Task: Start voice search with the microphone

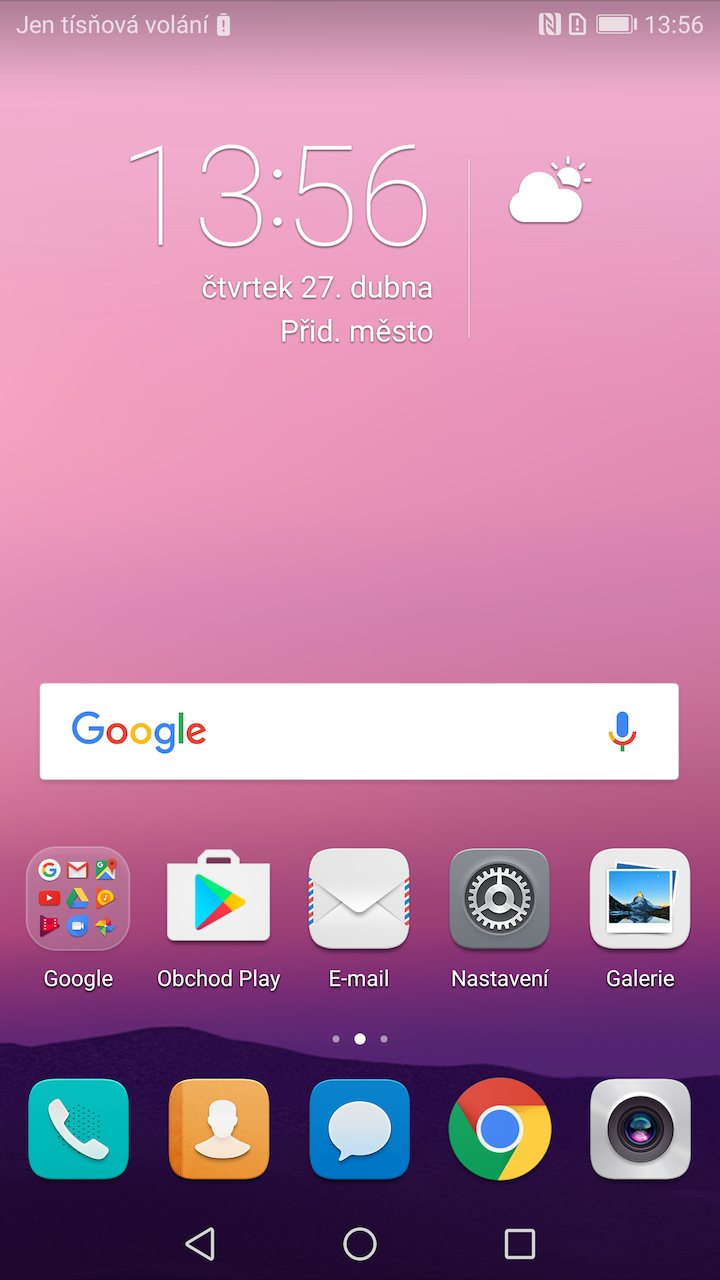Action: click(622, 731)
